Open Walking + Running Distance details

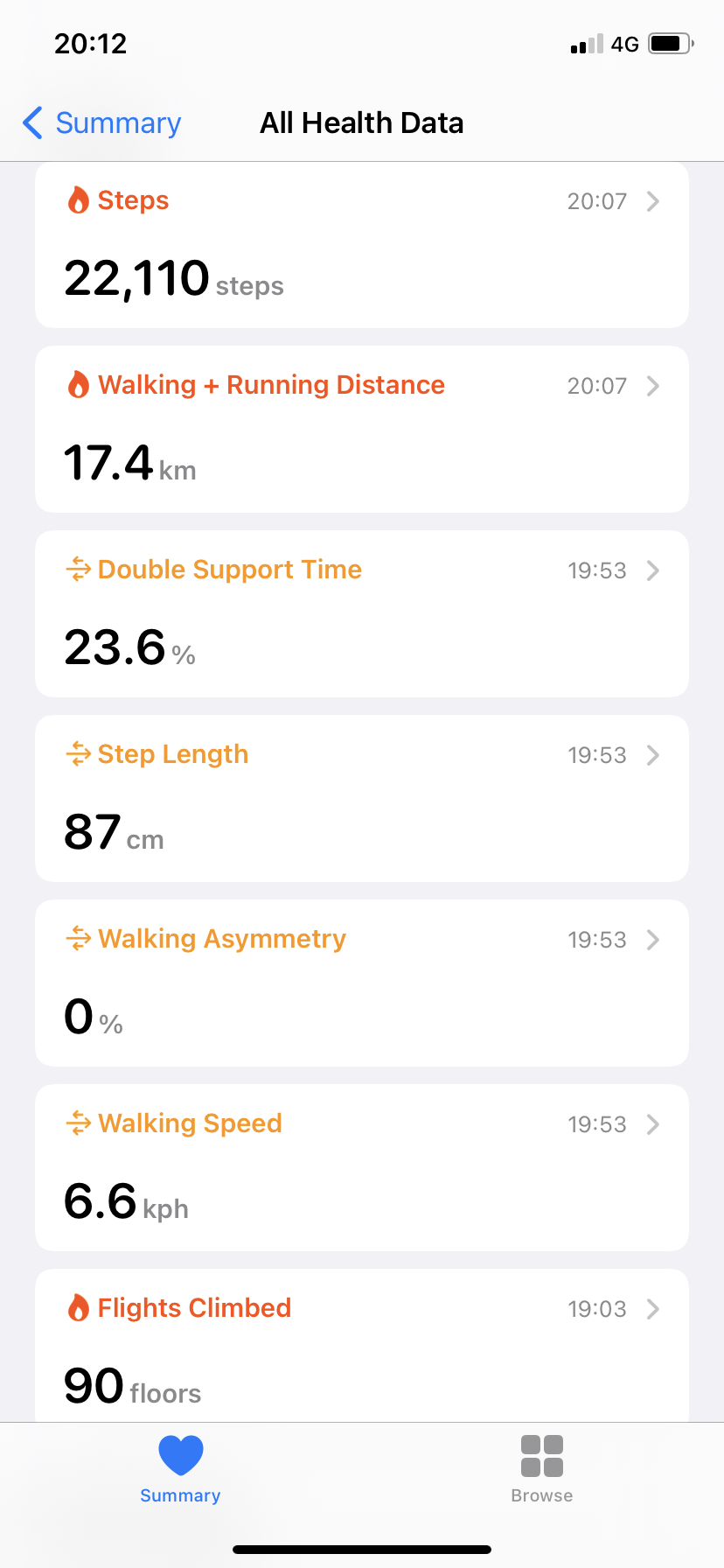[362, 429]
